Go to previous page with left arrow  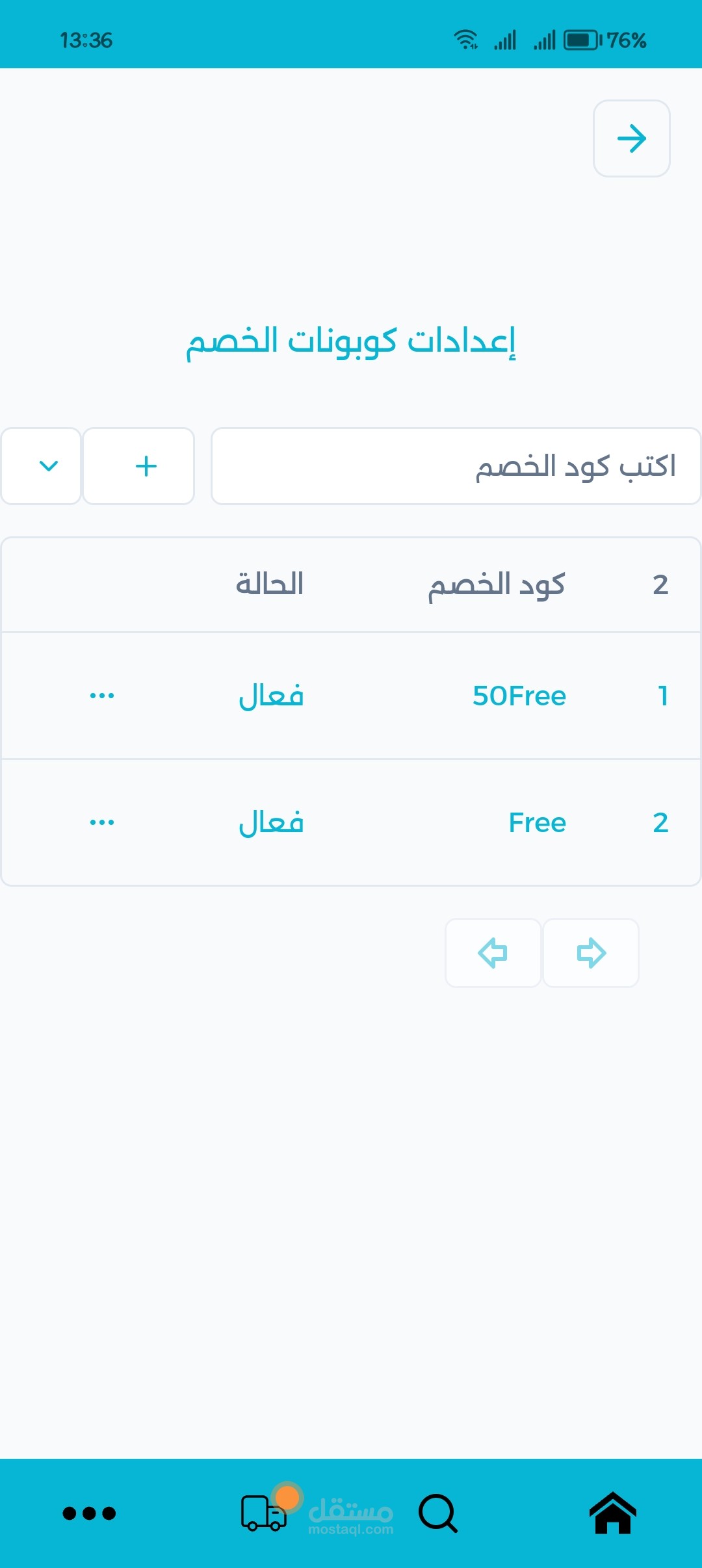493,953
